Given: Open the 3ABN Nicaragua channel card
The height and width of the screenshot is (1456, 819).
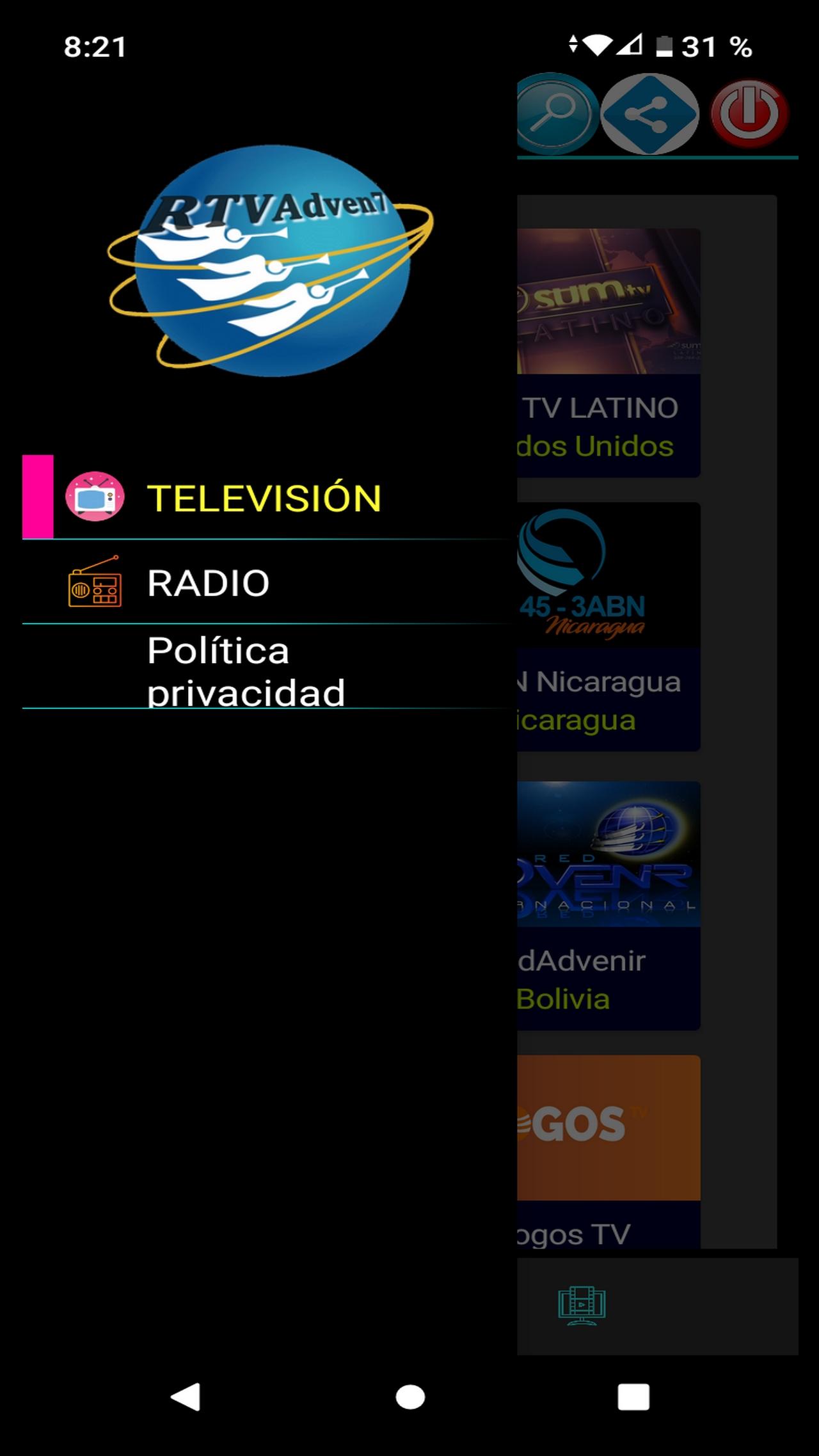Looking at the screenshot, I should tap(608, 627).
